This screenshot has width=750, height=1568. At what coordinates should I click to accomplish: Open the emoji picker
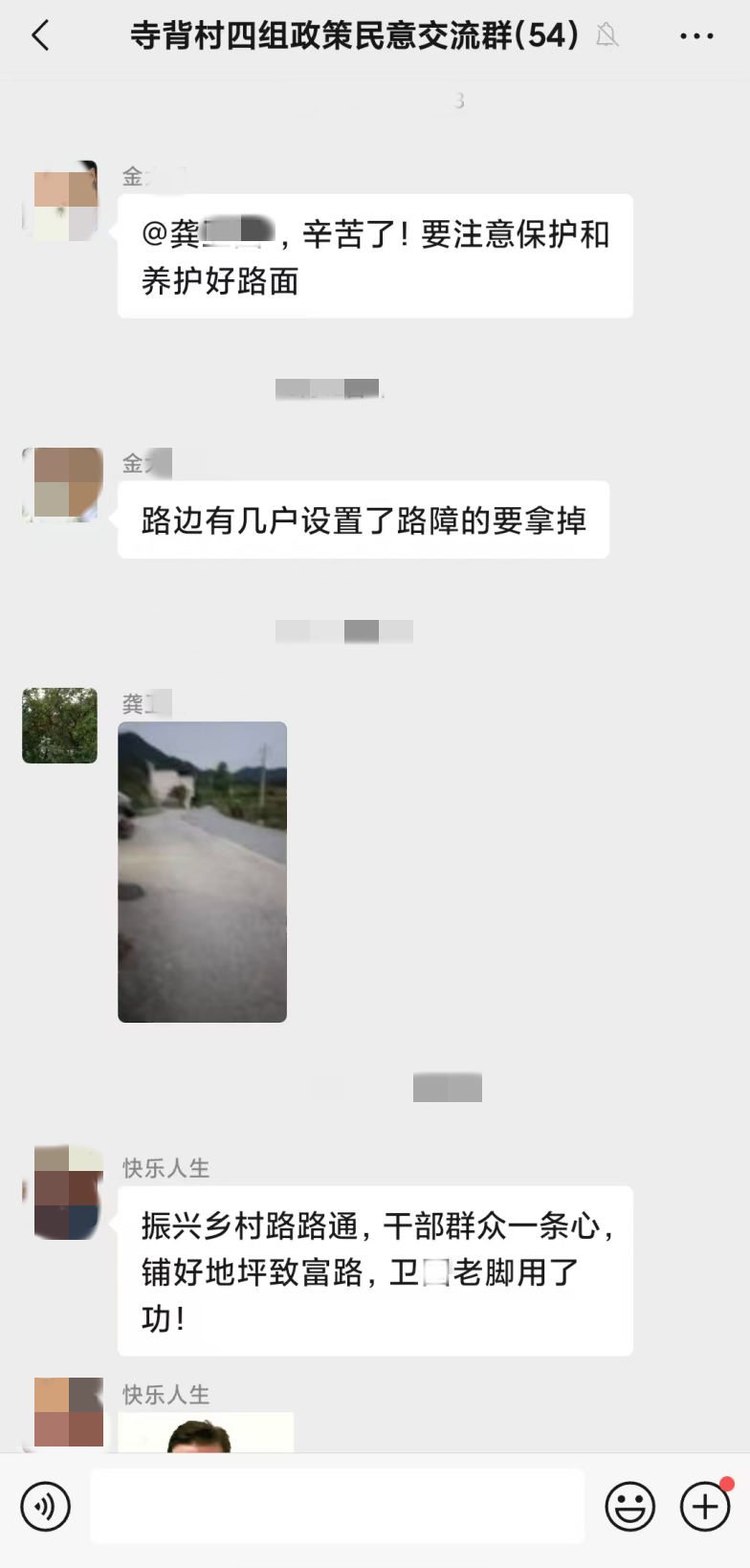629,1507
